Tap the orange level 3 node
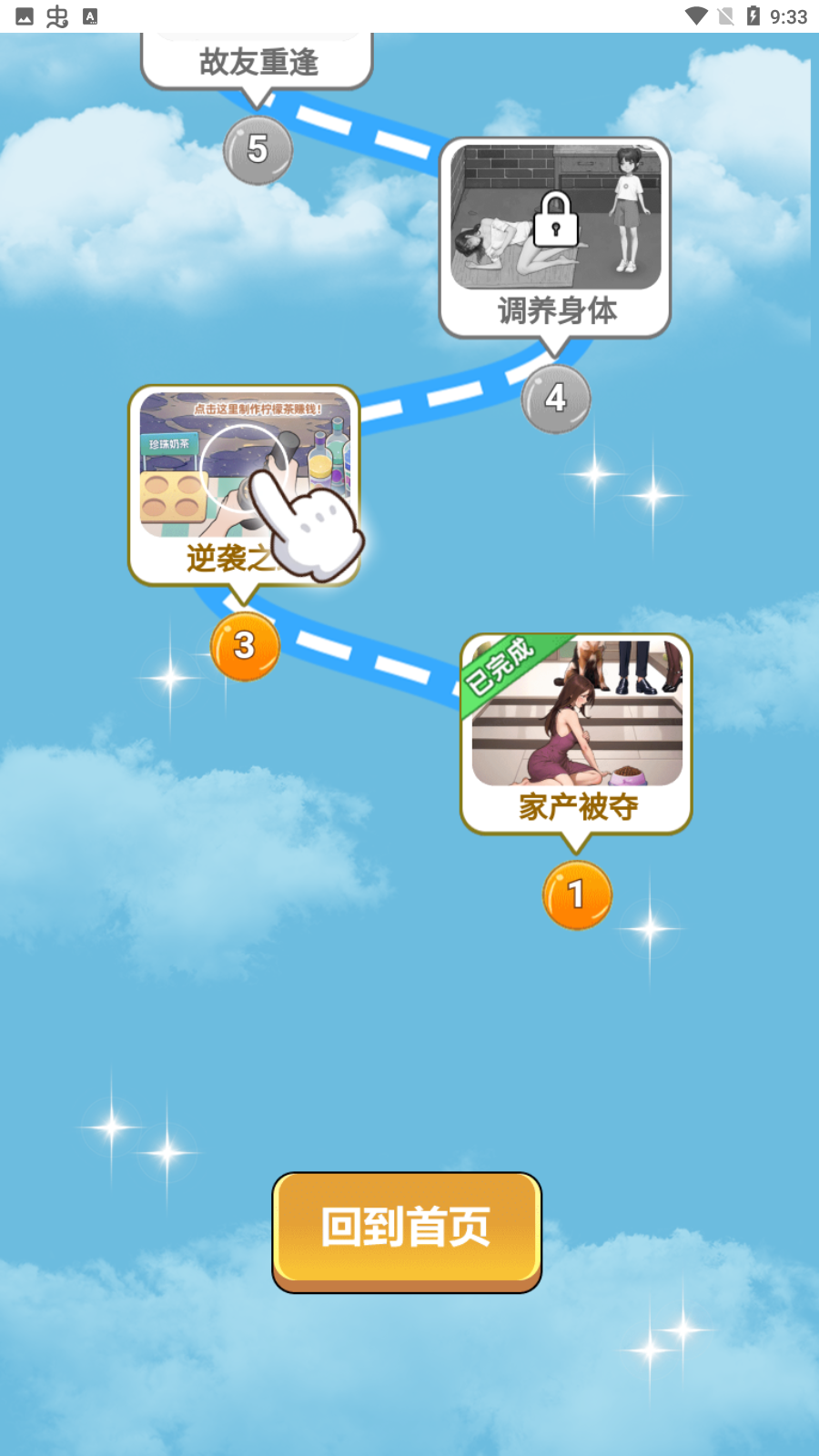 pyautogui.click(x=245, y=646)
